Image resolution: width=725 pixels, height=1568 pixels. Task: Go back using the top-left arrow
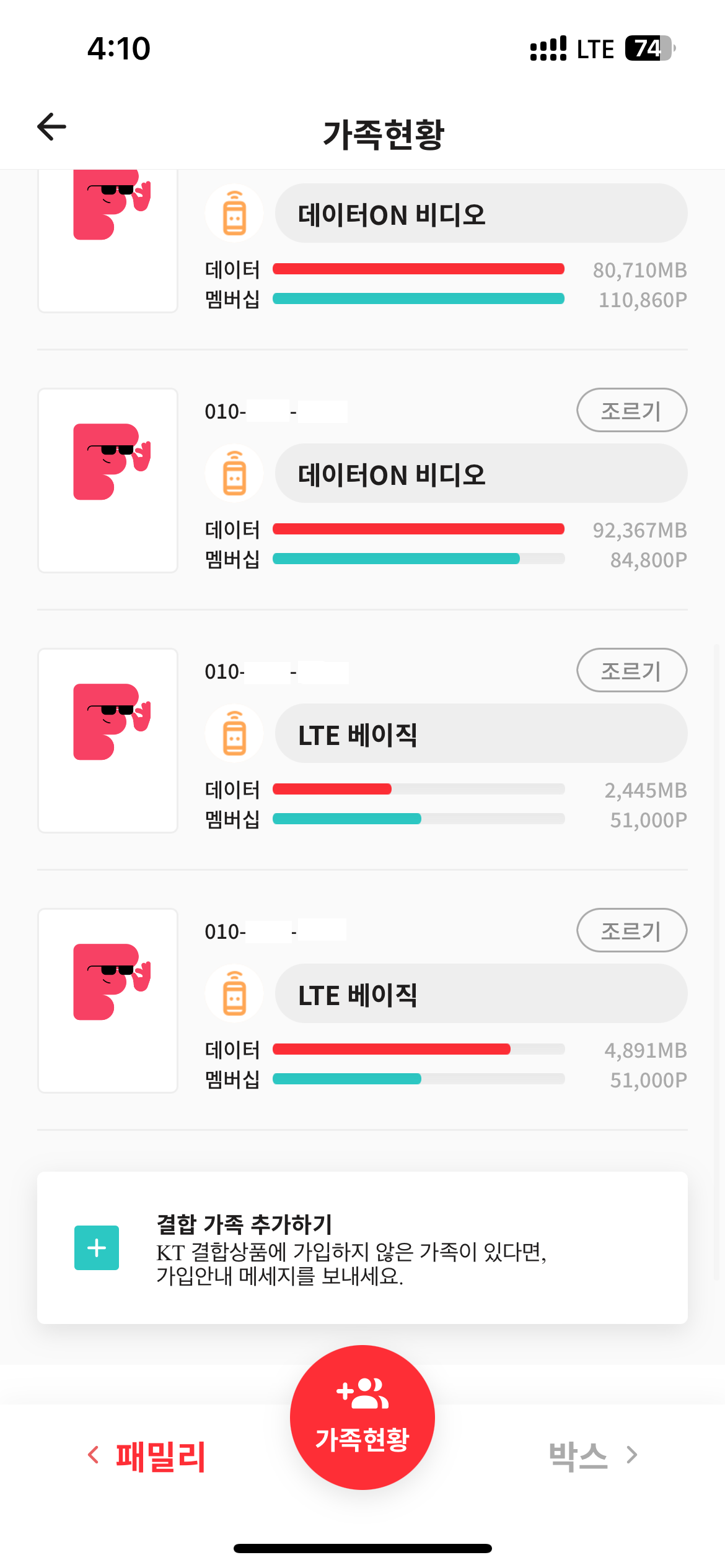point(52,127)
